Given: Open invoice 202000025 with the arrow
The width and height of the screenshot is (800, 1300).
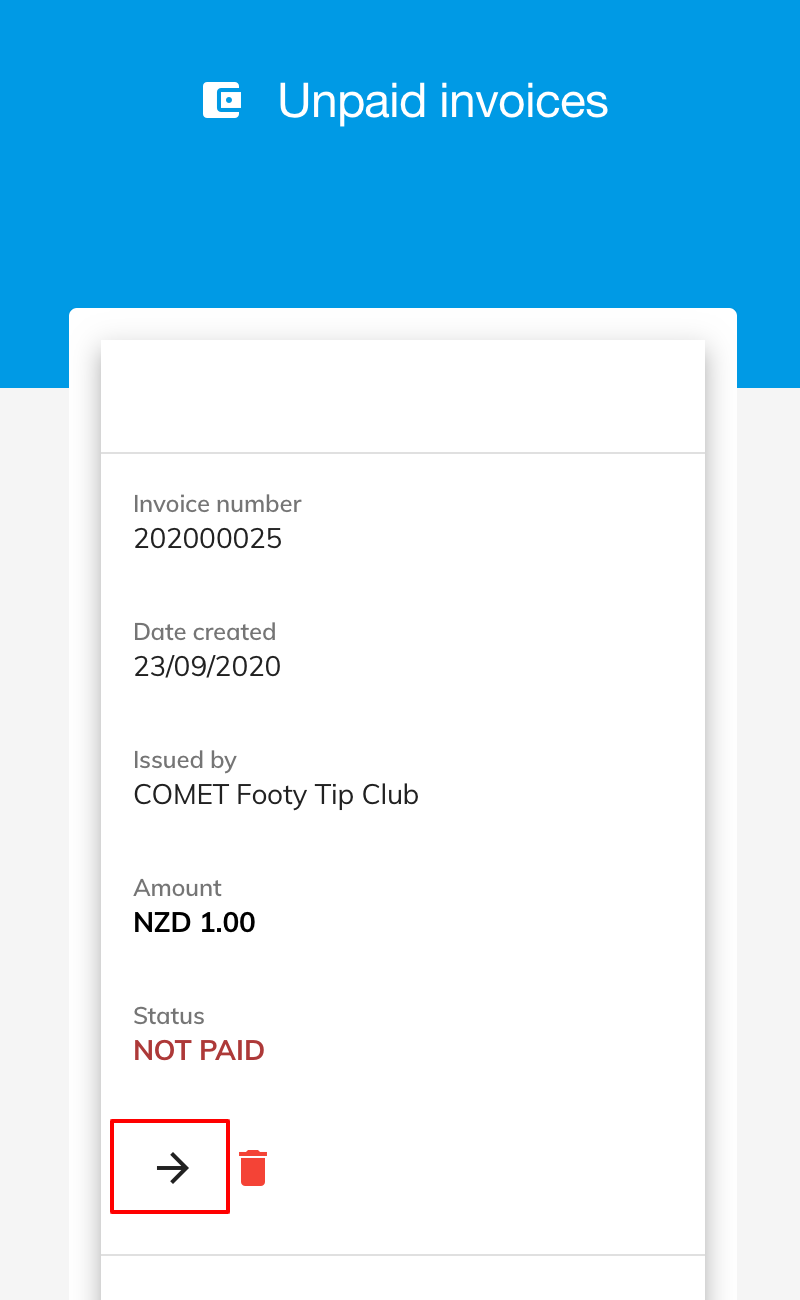Looking at the screenshot, I should 171,1167.
